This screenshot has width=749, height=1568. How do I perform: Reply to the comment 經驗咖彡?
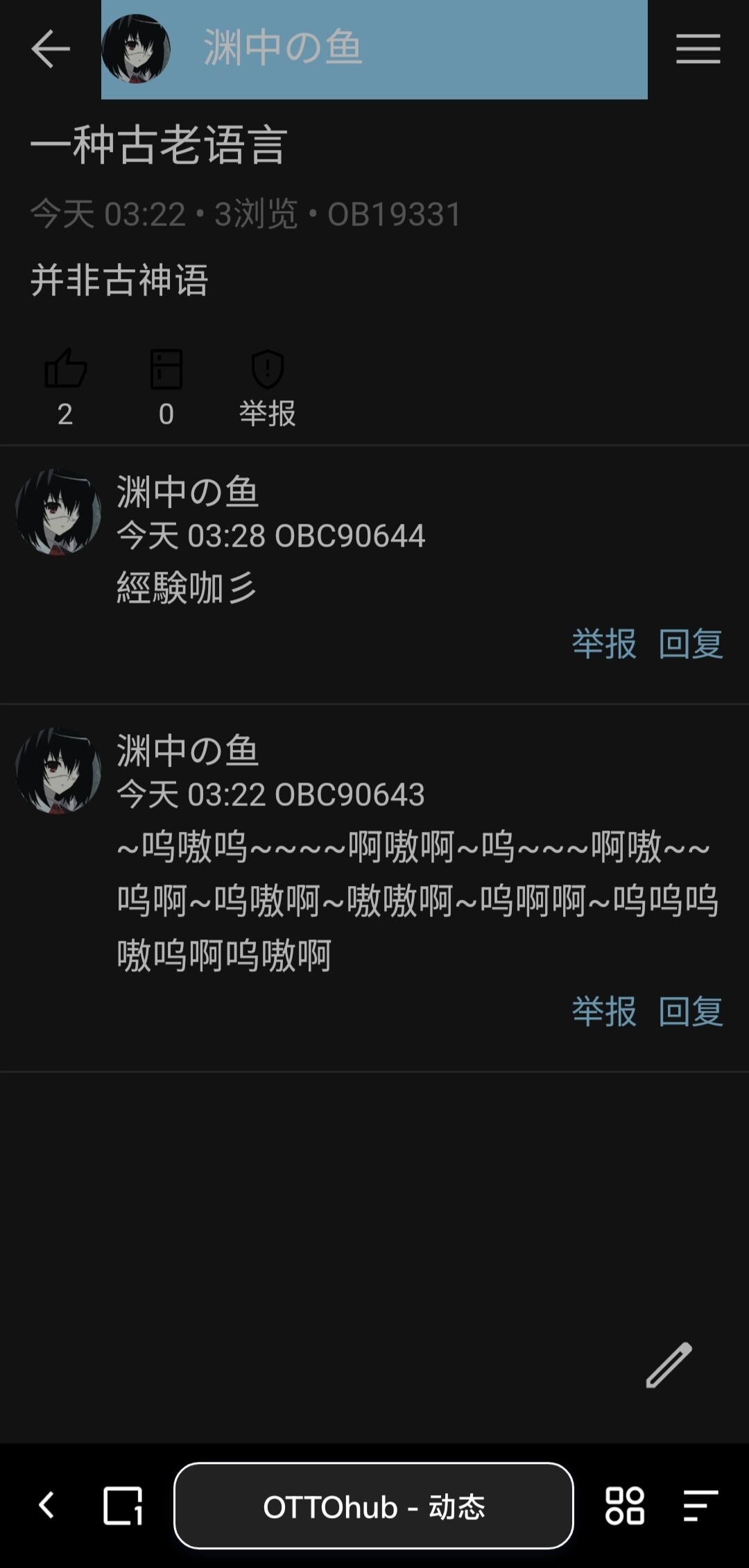691,644
